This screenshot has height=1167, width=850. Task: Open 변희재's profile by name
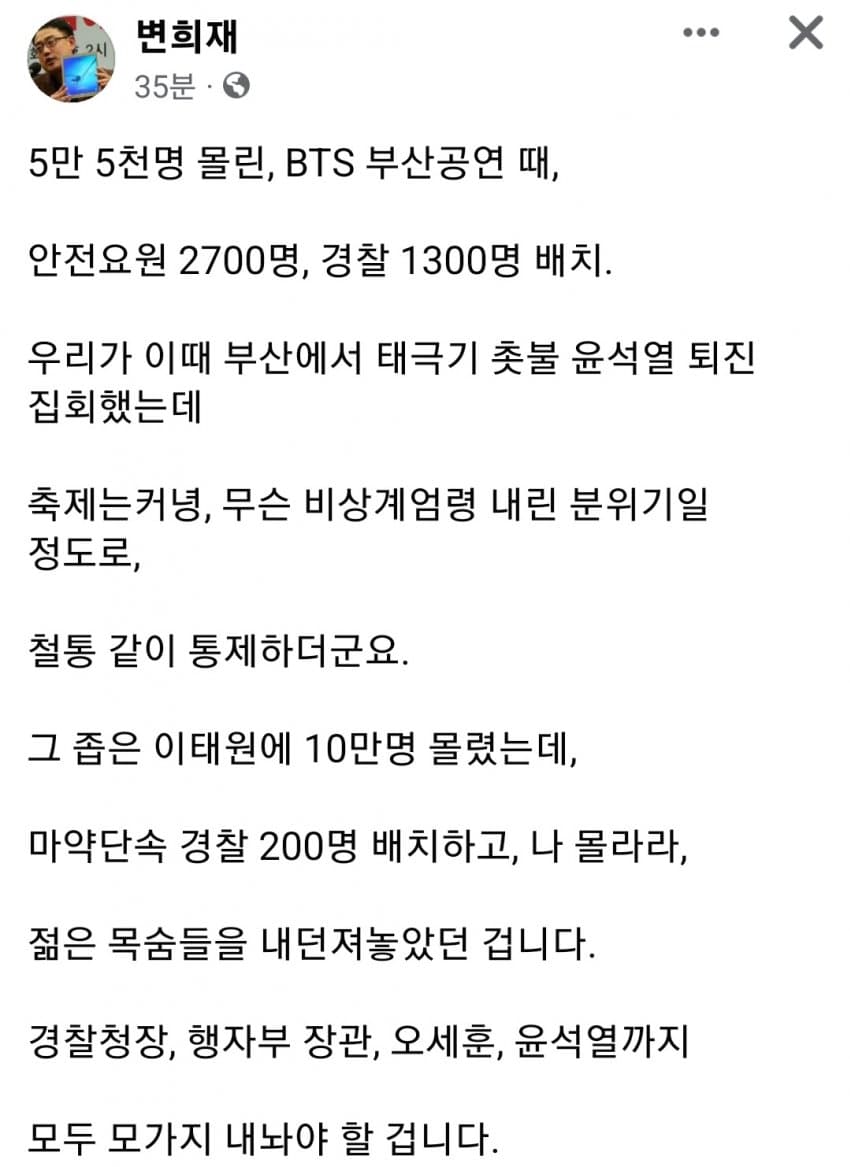(x=186, y=37)
